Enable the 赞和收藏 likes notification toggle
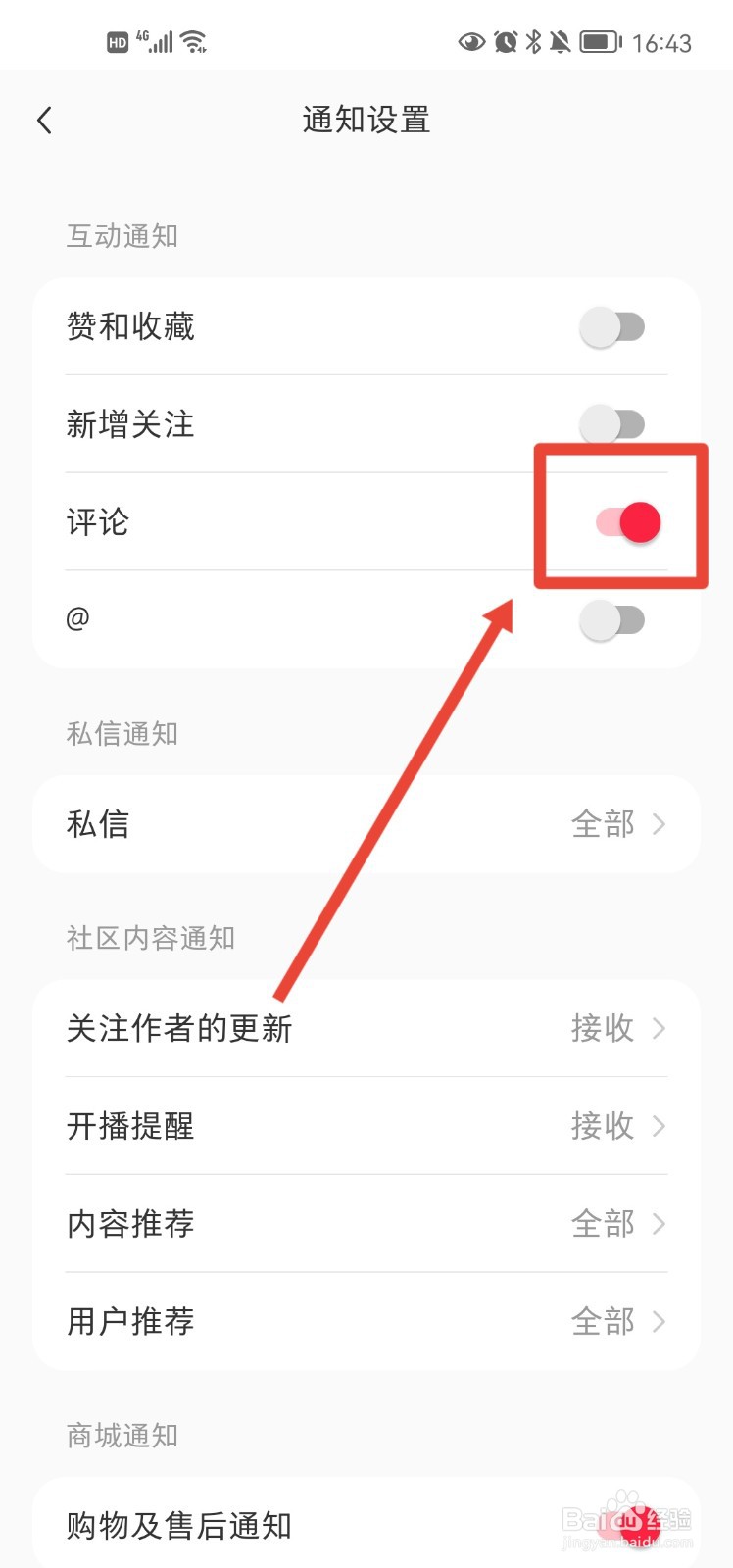The width and height of the screenshot is (733, 1568). coord(615,326)
